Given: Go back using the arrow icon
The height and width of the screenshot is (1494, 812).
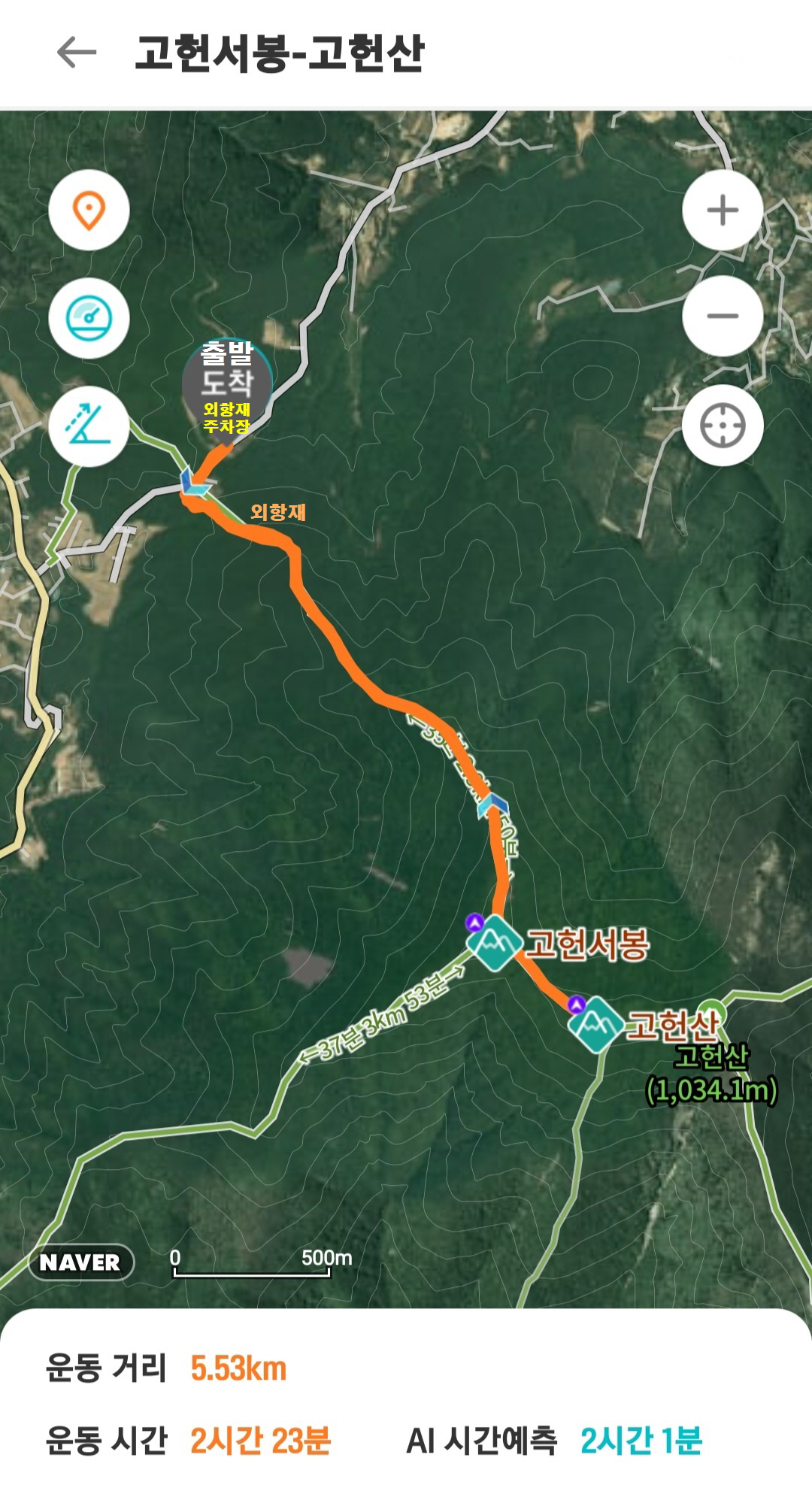Looking at the screenshot, I should (x=77, y=53).
